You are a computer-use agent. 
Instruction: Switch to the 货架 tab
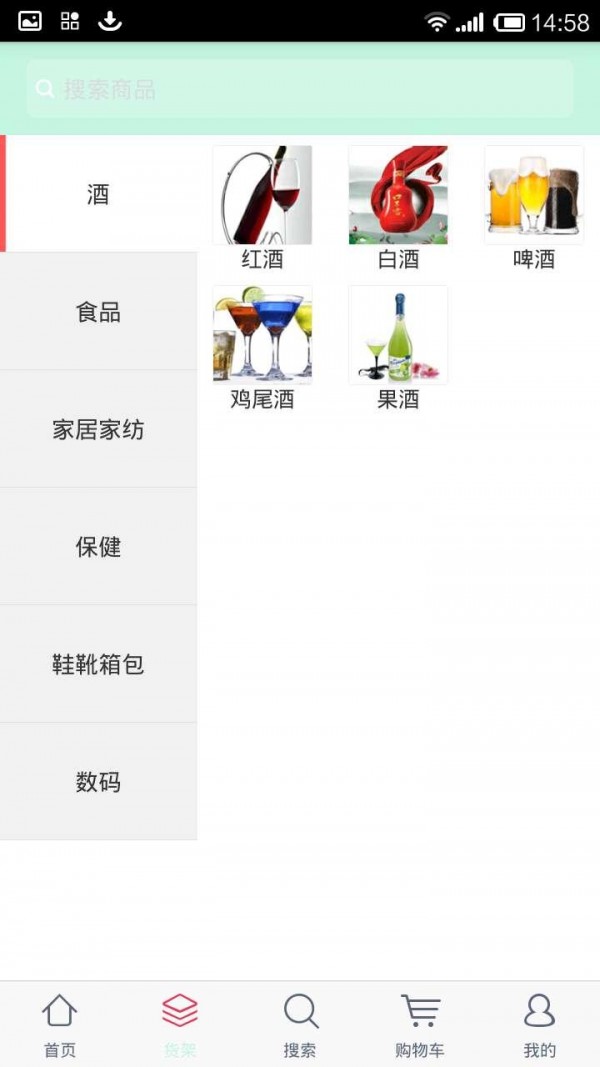(180, 1025)
